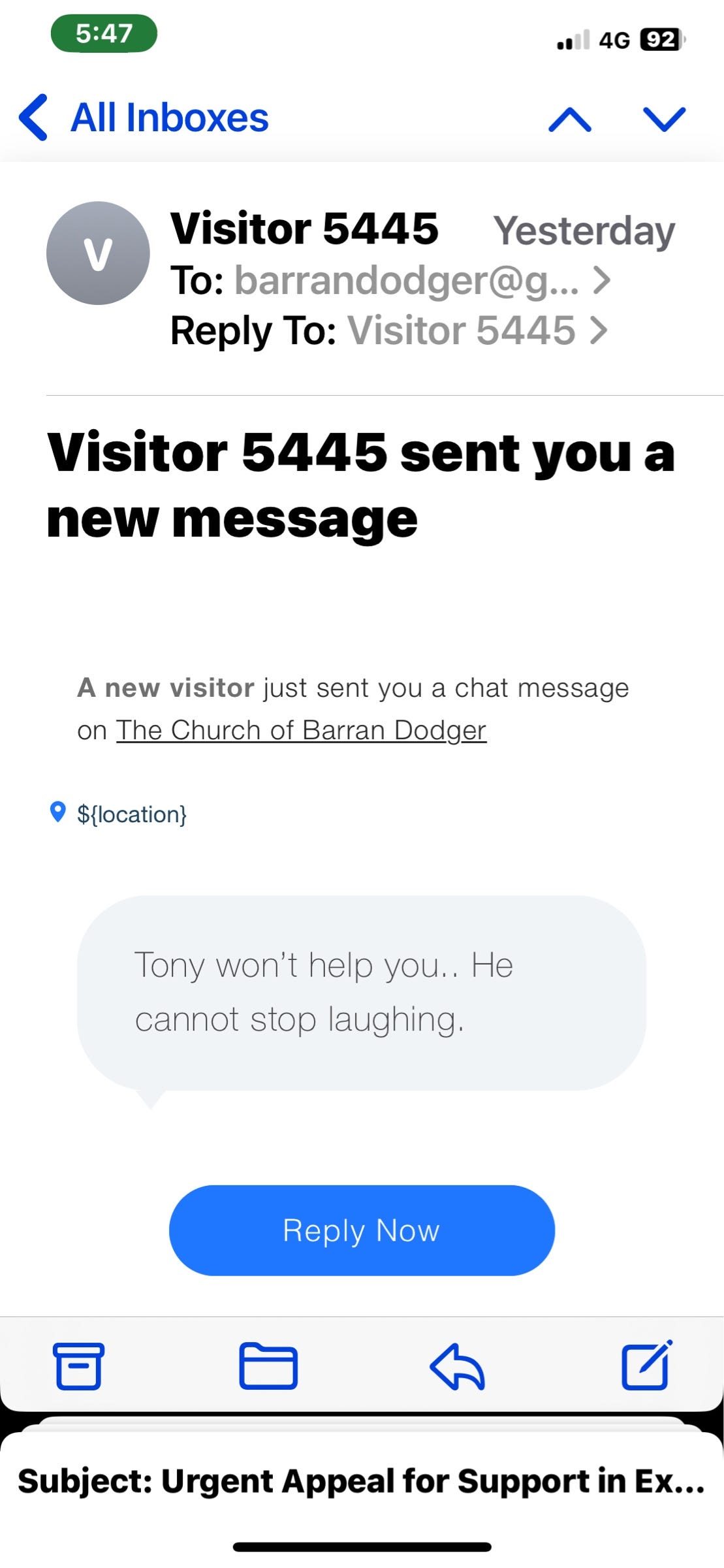Viewport: 724px width, 1568px height.
Task: Open the reply arrow options
Action: [x=457, y=1366]
